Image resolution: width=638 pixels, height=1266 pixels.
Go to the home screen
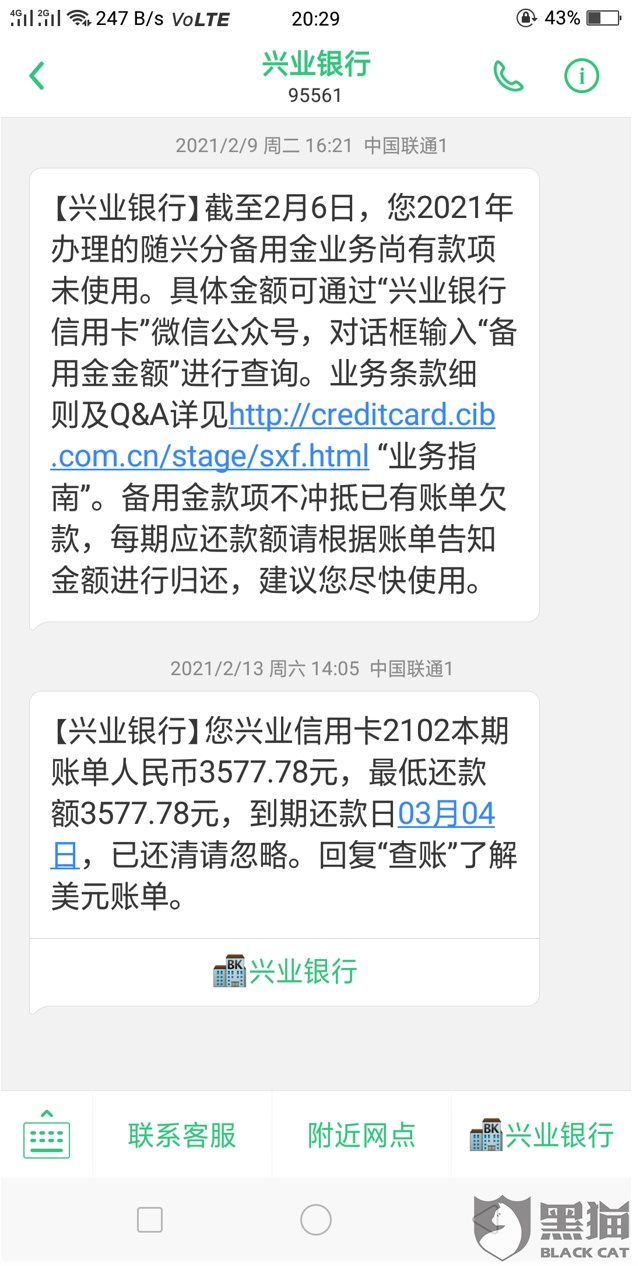[316, 1219]
